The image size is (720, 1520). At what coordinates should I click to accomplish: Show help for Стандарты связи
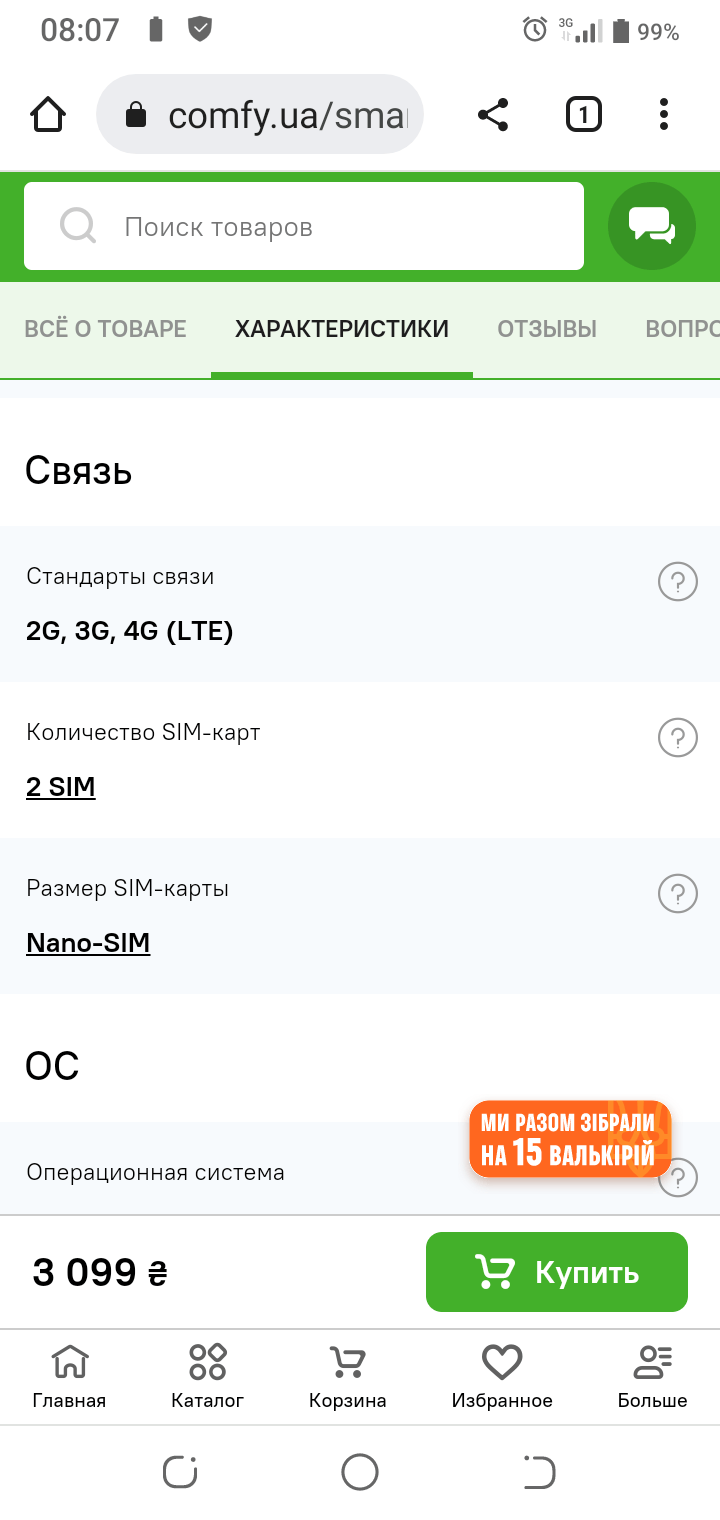coord(677,581)
